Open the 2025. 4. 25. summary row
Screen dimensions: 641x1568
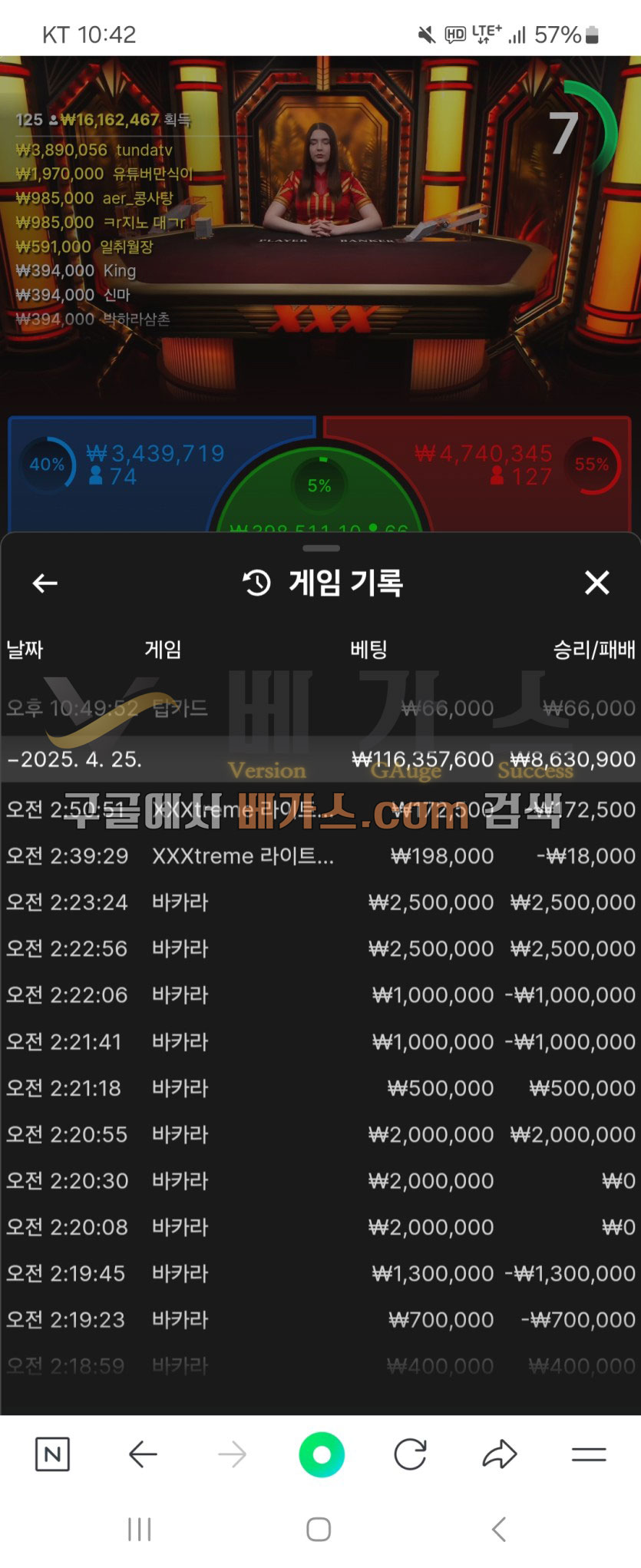tap(320, 759)
